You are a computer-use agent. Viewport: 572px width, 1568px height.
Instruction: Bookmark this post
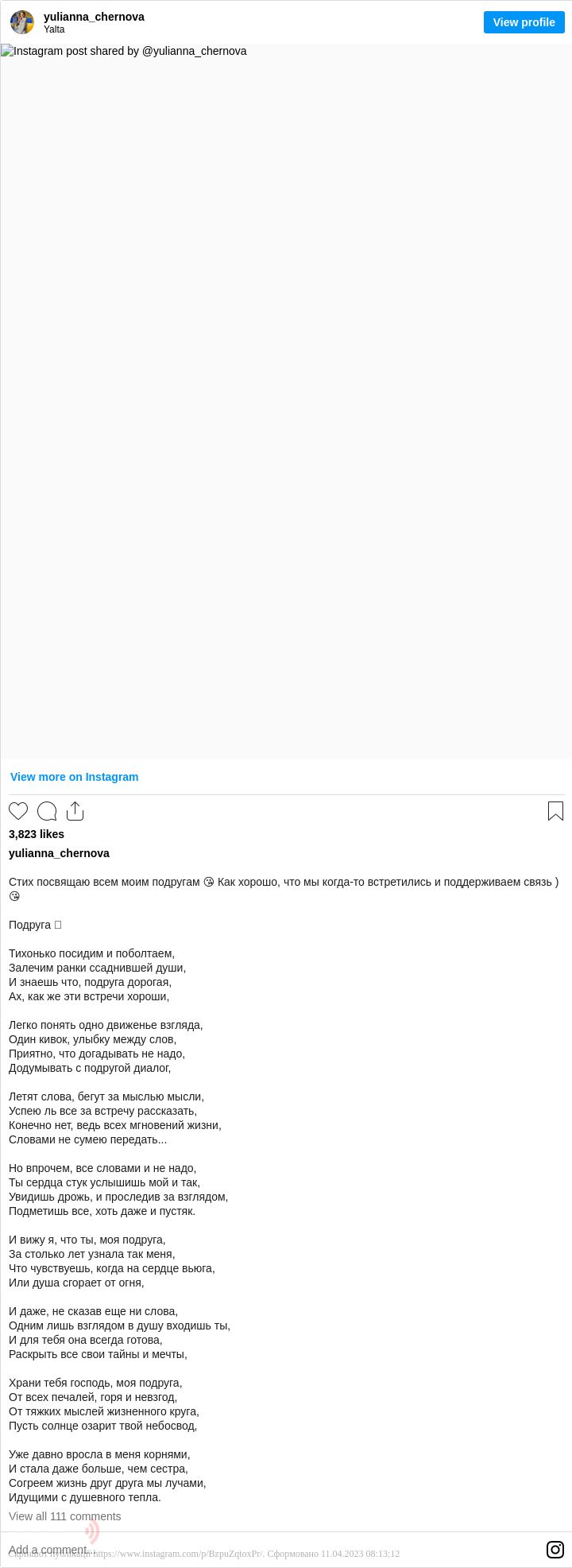pyautogui.click(x=555, y=811)
